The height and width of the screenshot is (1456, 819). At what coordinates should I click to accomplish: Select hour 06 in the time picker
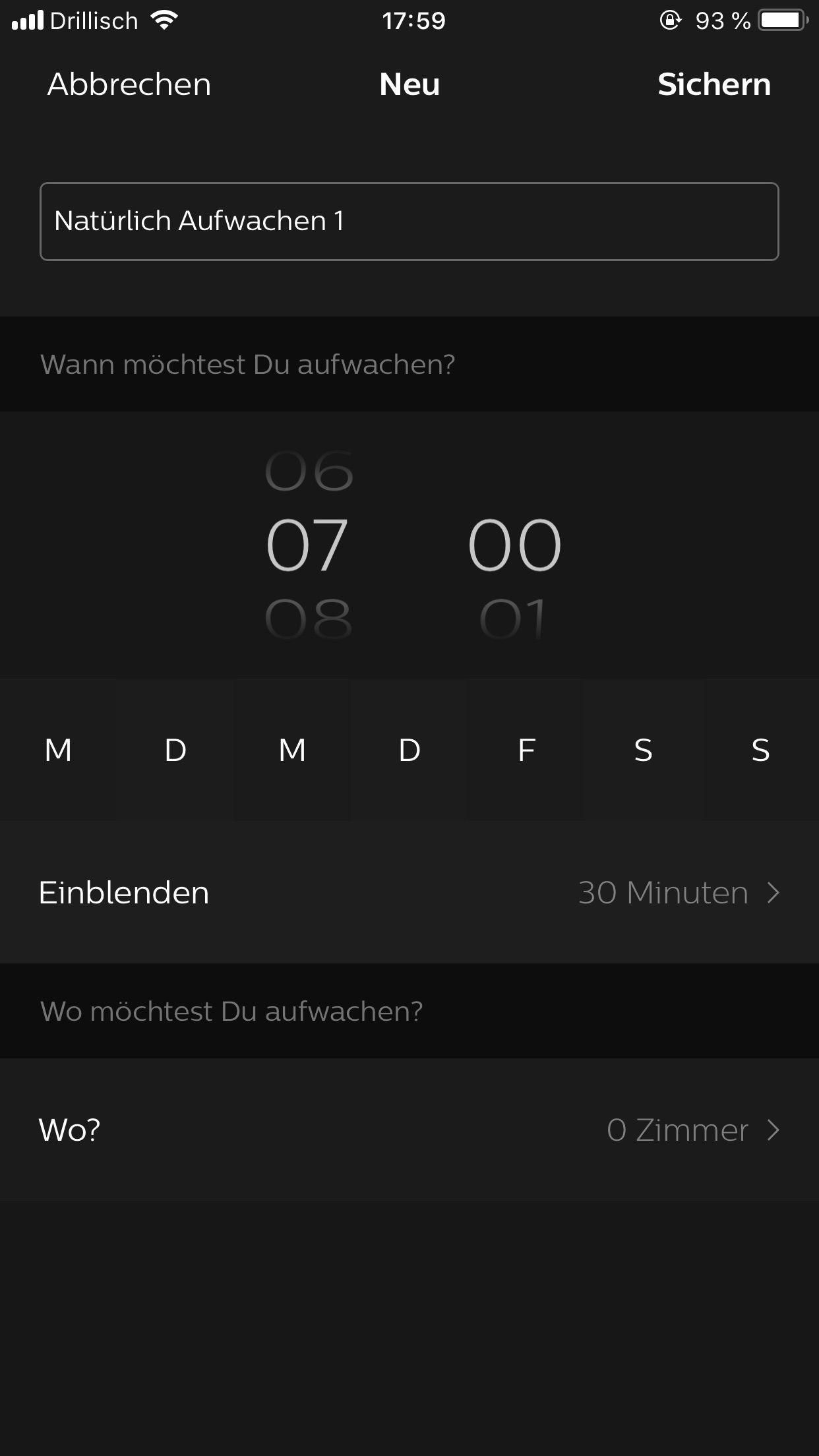[309, 471]
